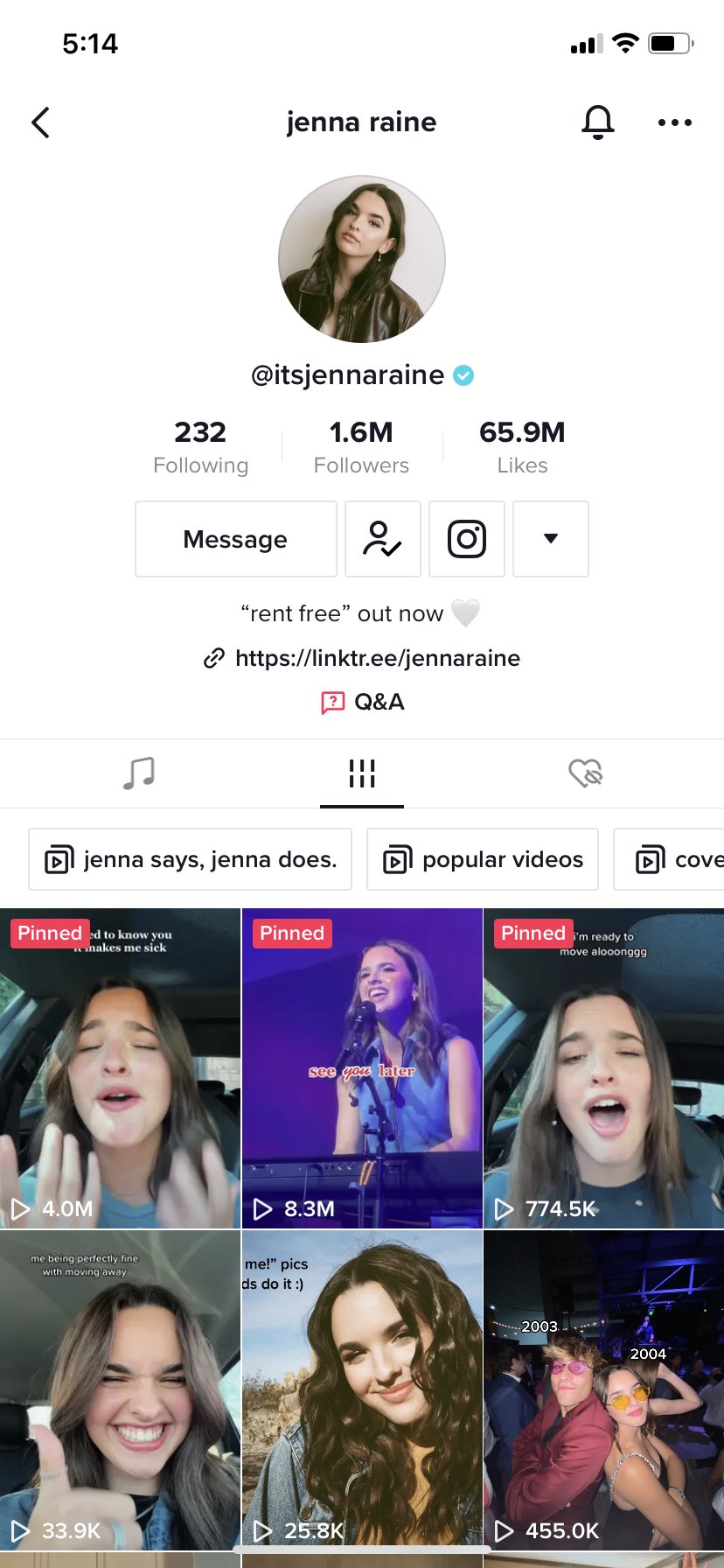
Task: Tap the following-status person check icon
Action: 383,539
